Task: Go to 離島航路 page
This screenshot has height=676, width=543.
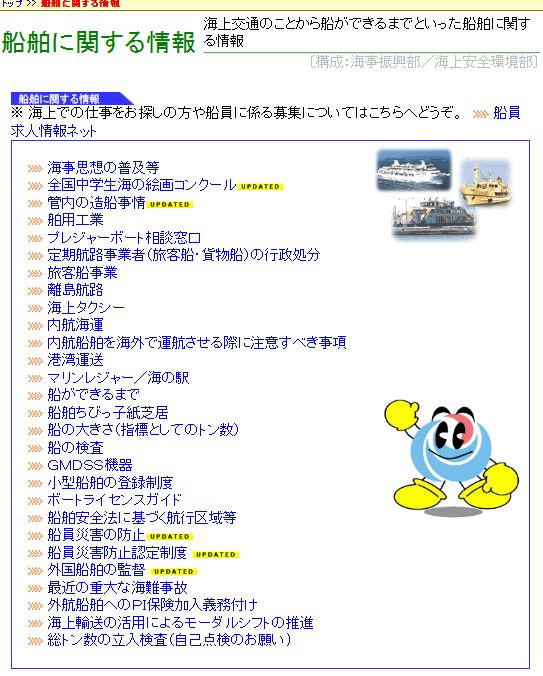Action: point(75,290)
